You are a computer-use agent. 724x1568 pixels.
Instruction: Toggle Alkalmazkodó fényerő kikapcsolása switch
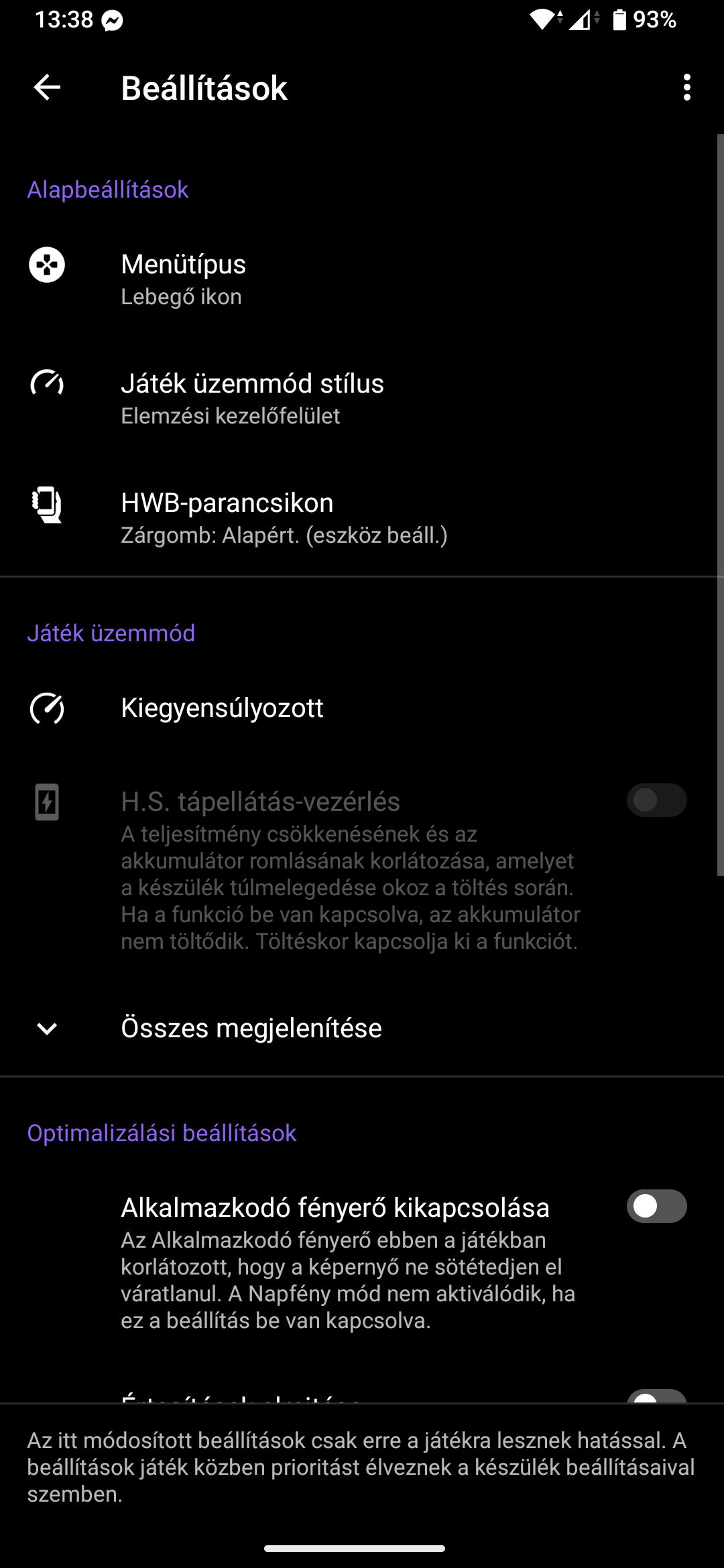click(x=656, y=1206)
